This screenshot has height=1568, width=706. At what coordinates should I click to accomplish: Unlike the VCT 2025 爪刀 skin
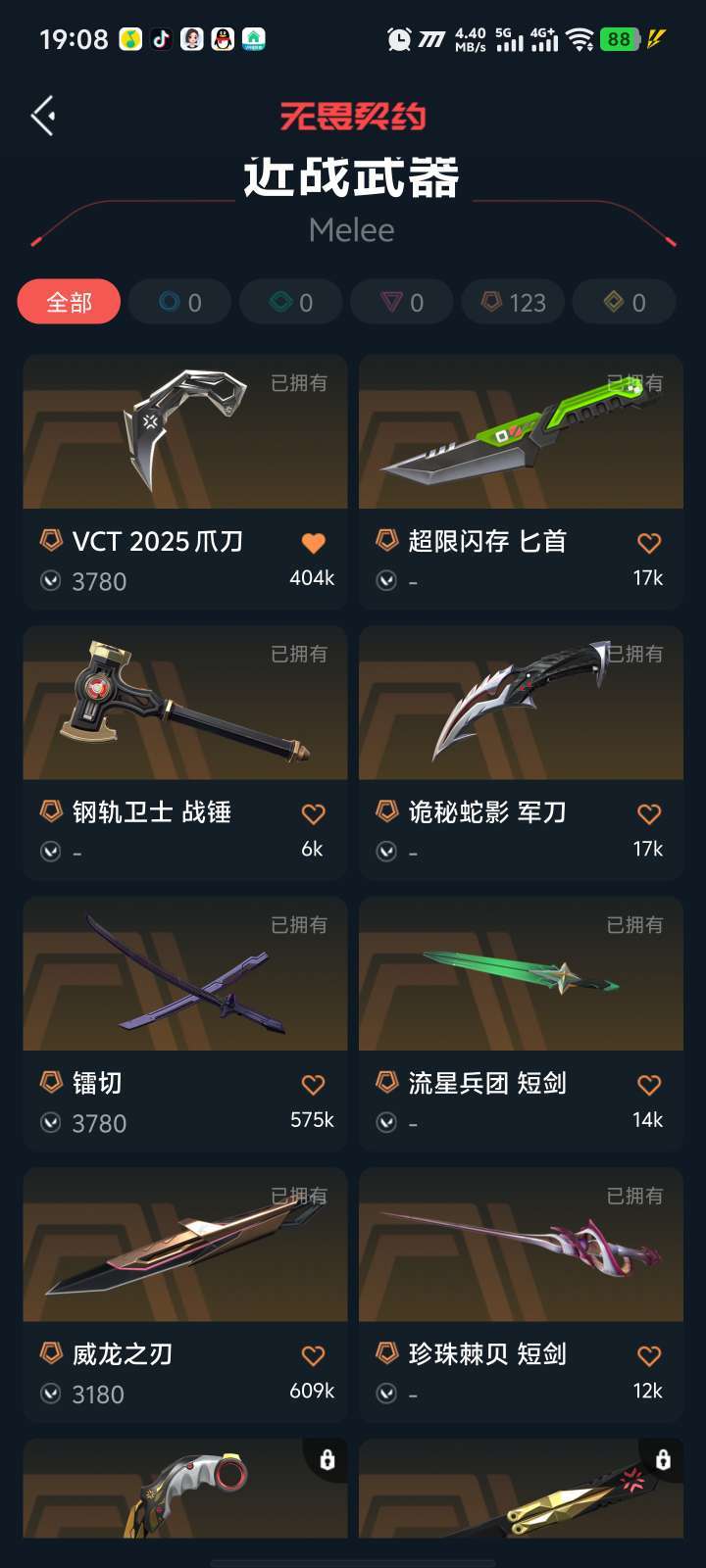[x=313, y=543]
